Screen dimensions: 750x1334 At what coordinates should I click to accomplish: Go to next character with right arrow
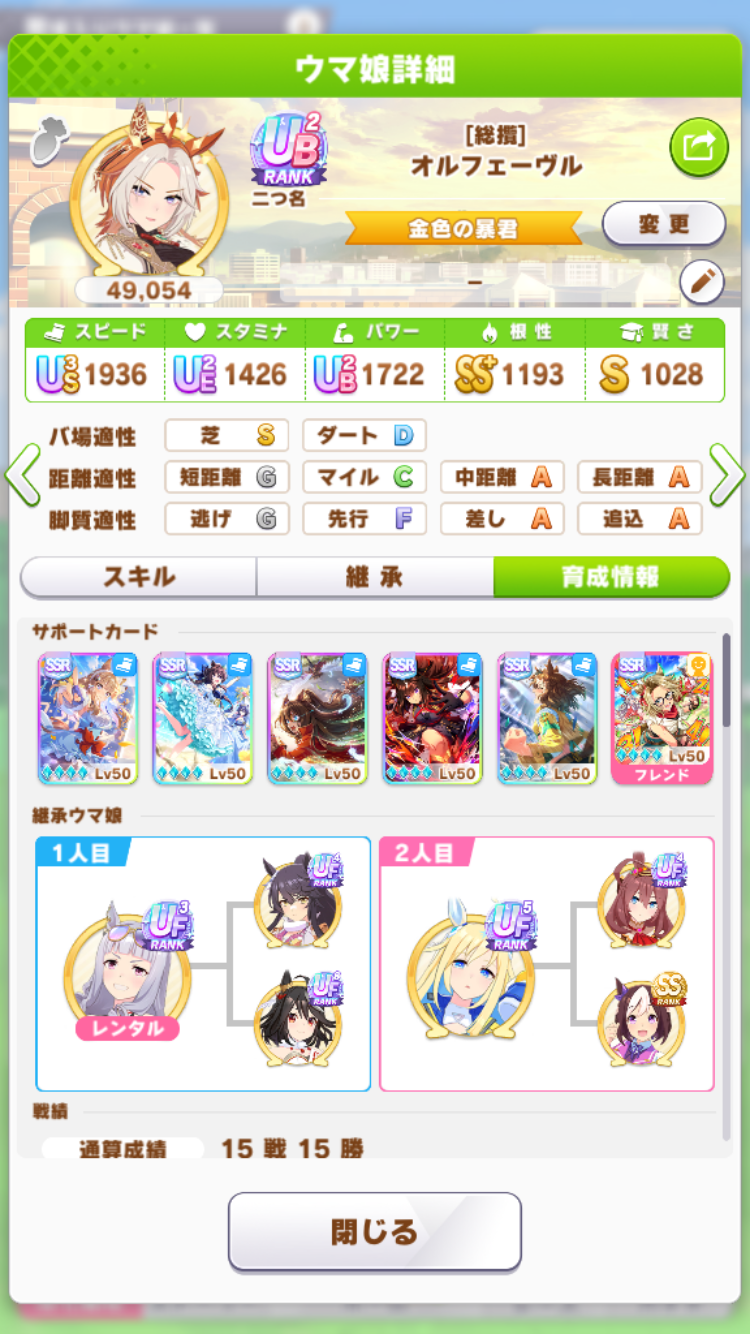click(727, 476)
